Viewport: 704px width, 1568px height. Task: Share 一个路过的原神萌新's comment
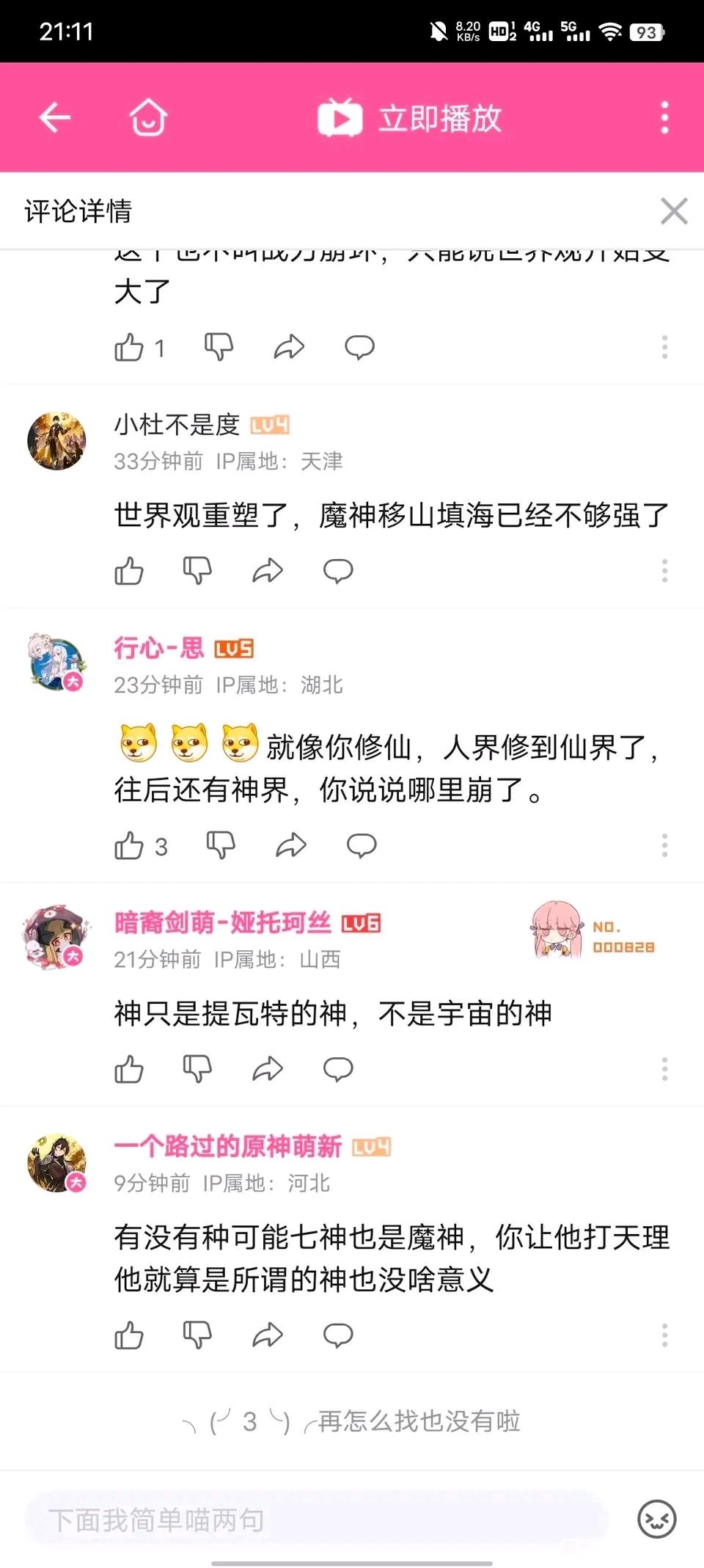pos(268,1335)
